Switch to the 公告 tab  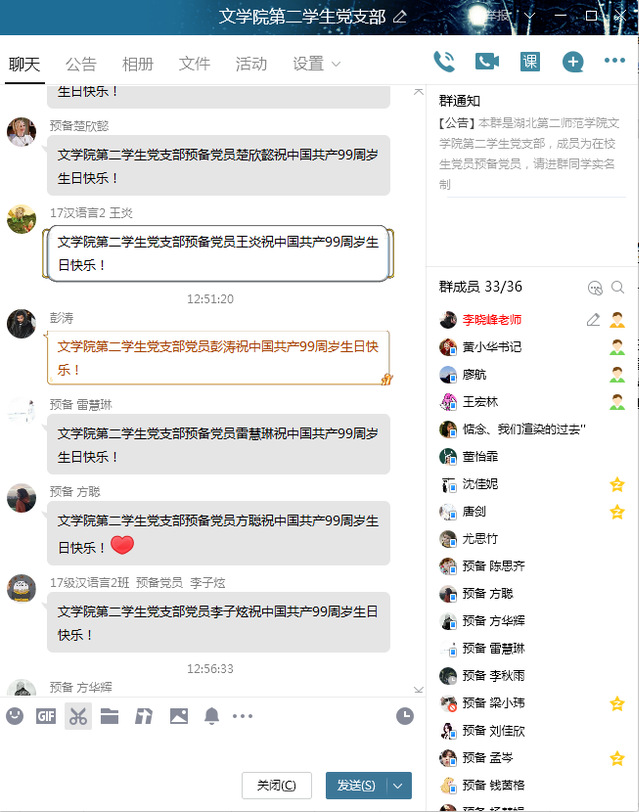click(81, 64)
